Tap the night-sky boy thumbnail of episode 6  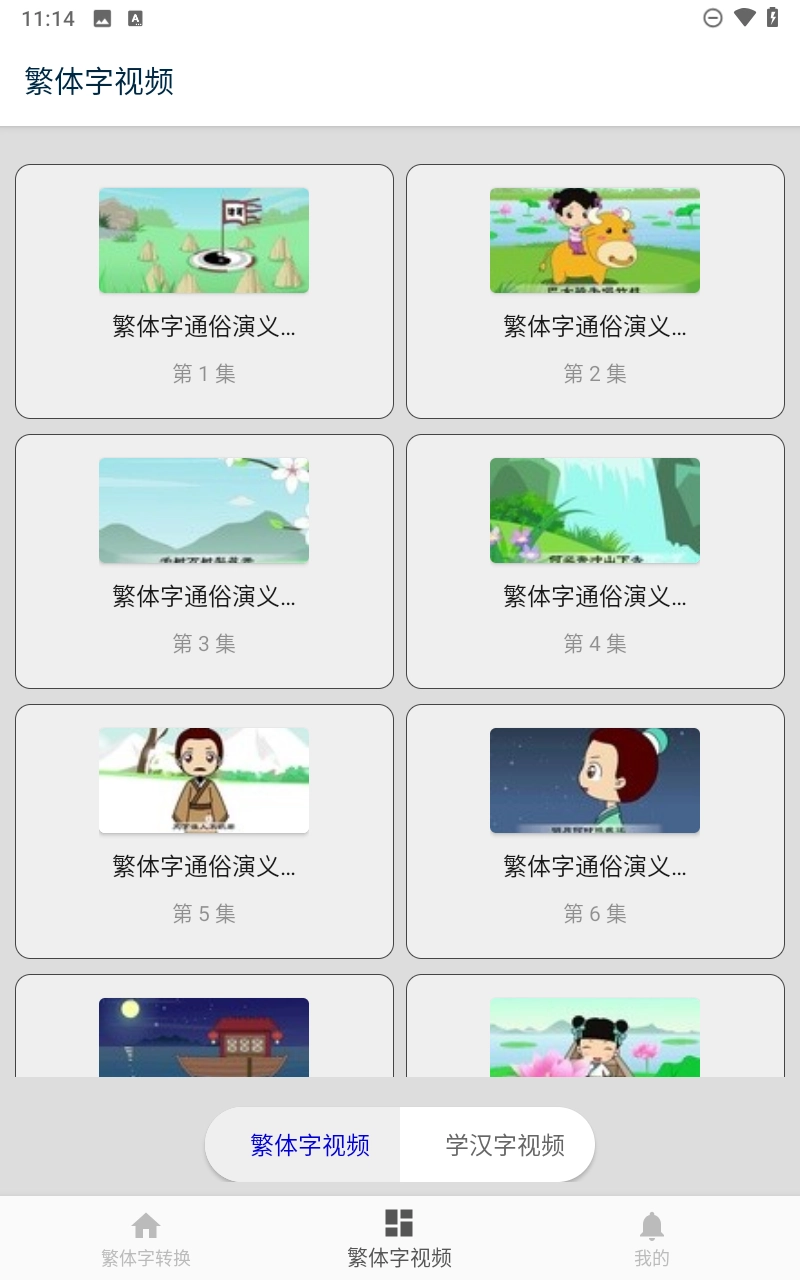[594, 780]
